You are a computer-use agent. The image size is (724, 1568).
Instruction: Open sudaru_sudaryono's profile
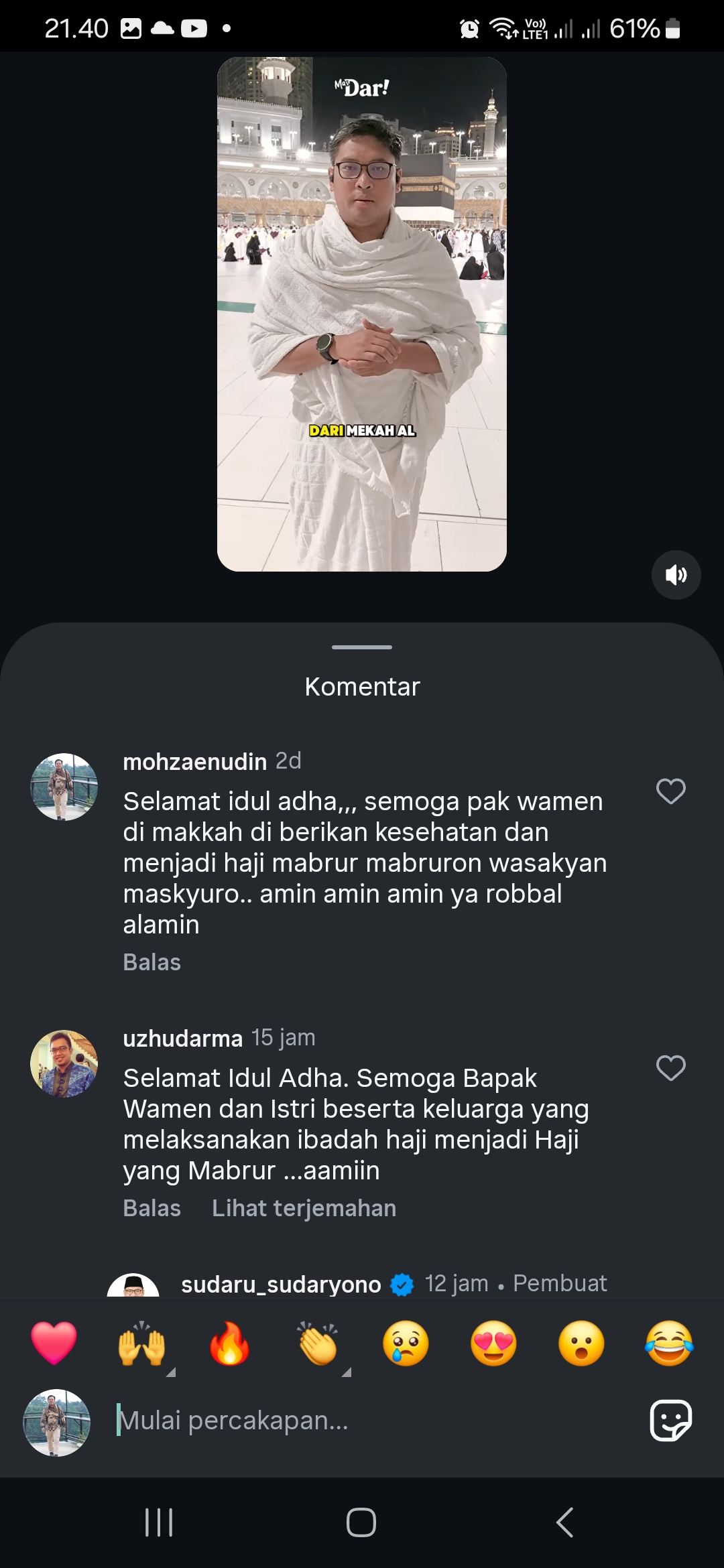pyautogui.click(x=281, y=1284)
